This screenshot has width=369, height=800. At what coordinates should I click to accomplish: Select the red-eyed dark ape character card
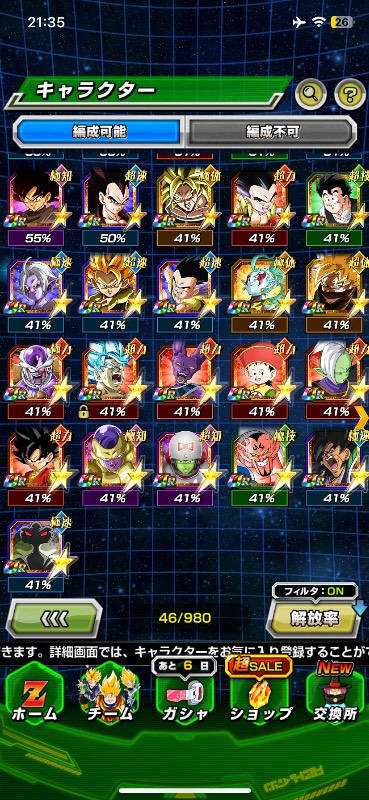click(x=37, y=554)
